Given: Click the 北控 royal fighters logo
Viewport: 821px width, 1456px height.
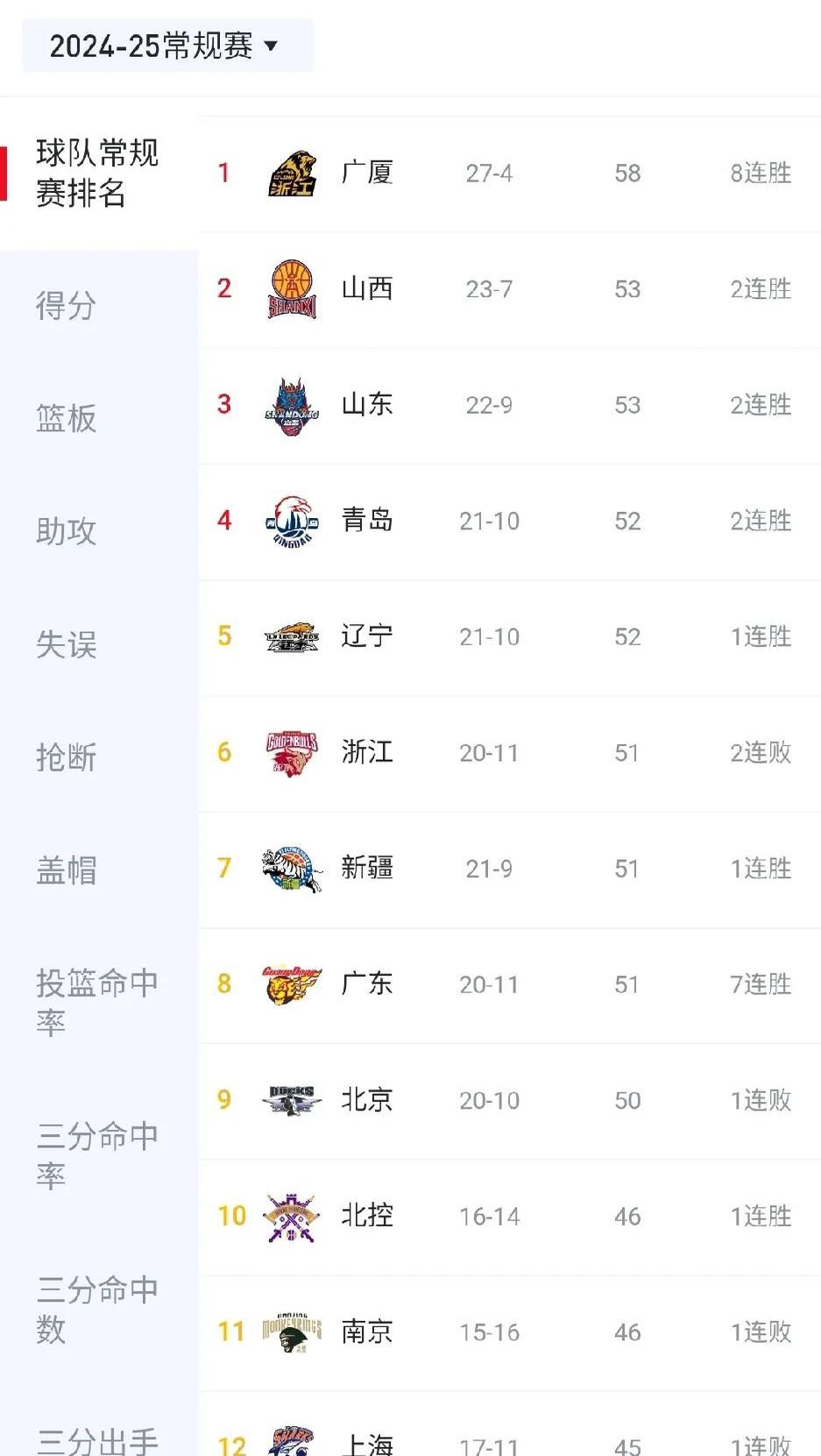Looking at the screenshot, I should (292, 1216).
